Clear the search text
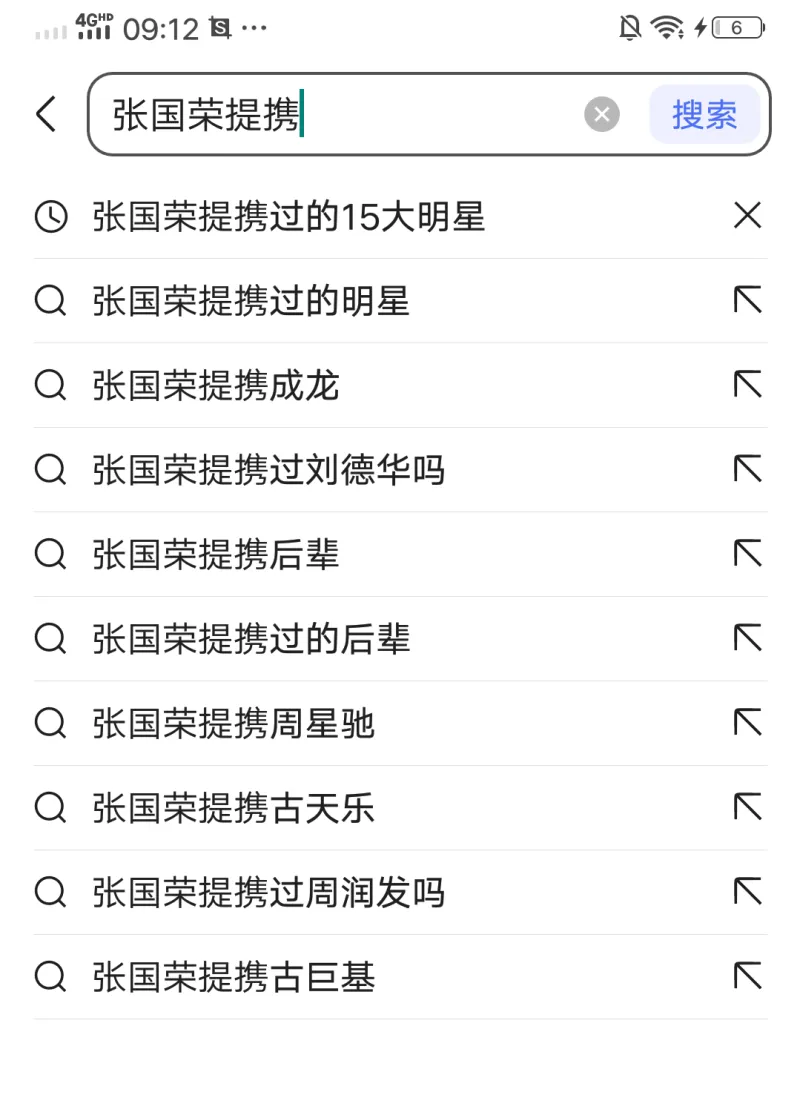This screenshot has height=1112, width=800. click(x=601, y=115)
